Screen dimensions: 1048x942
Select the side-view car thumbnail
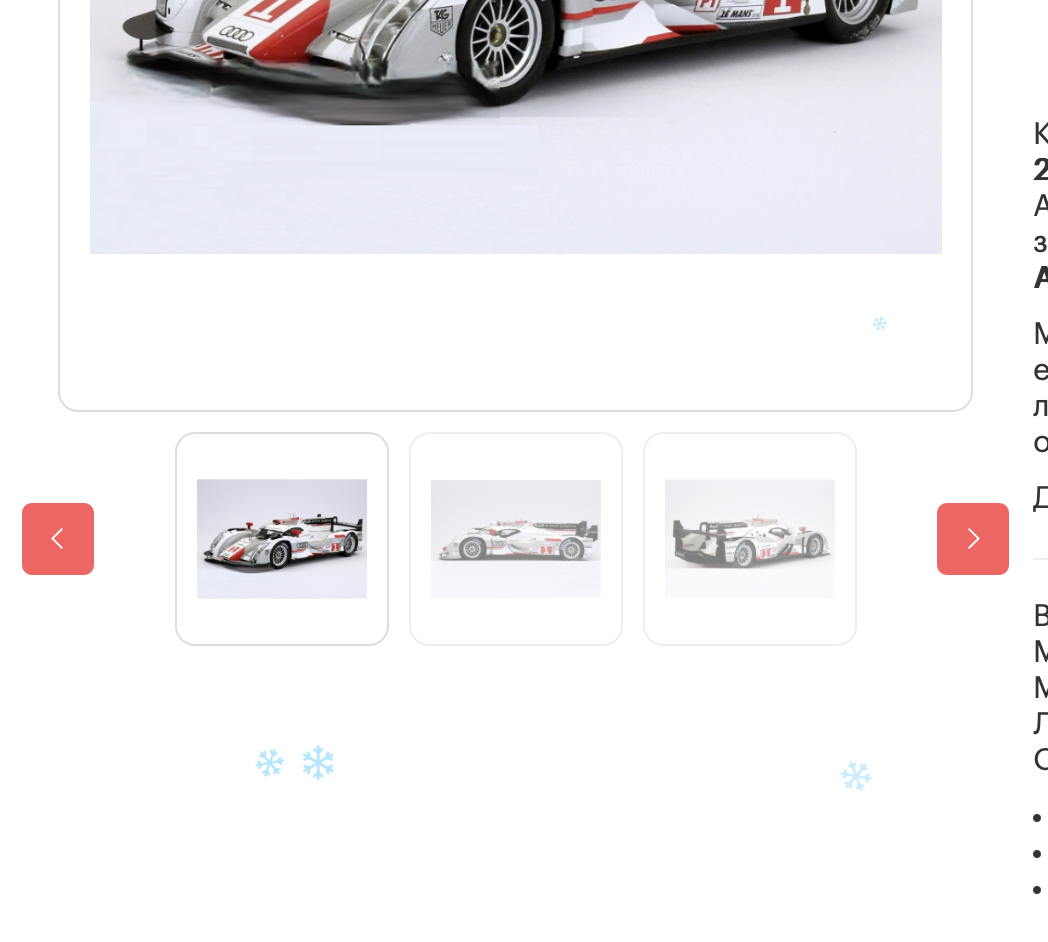516,539
